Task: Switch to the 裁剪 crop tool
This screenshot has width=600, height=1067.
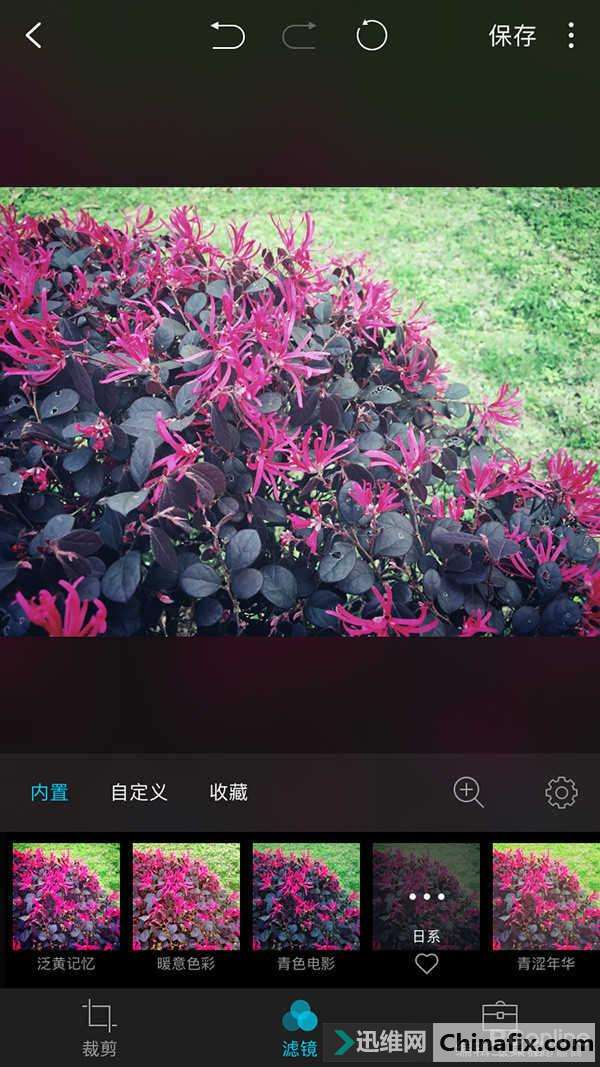Action: (99, 1028)
